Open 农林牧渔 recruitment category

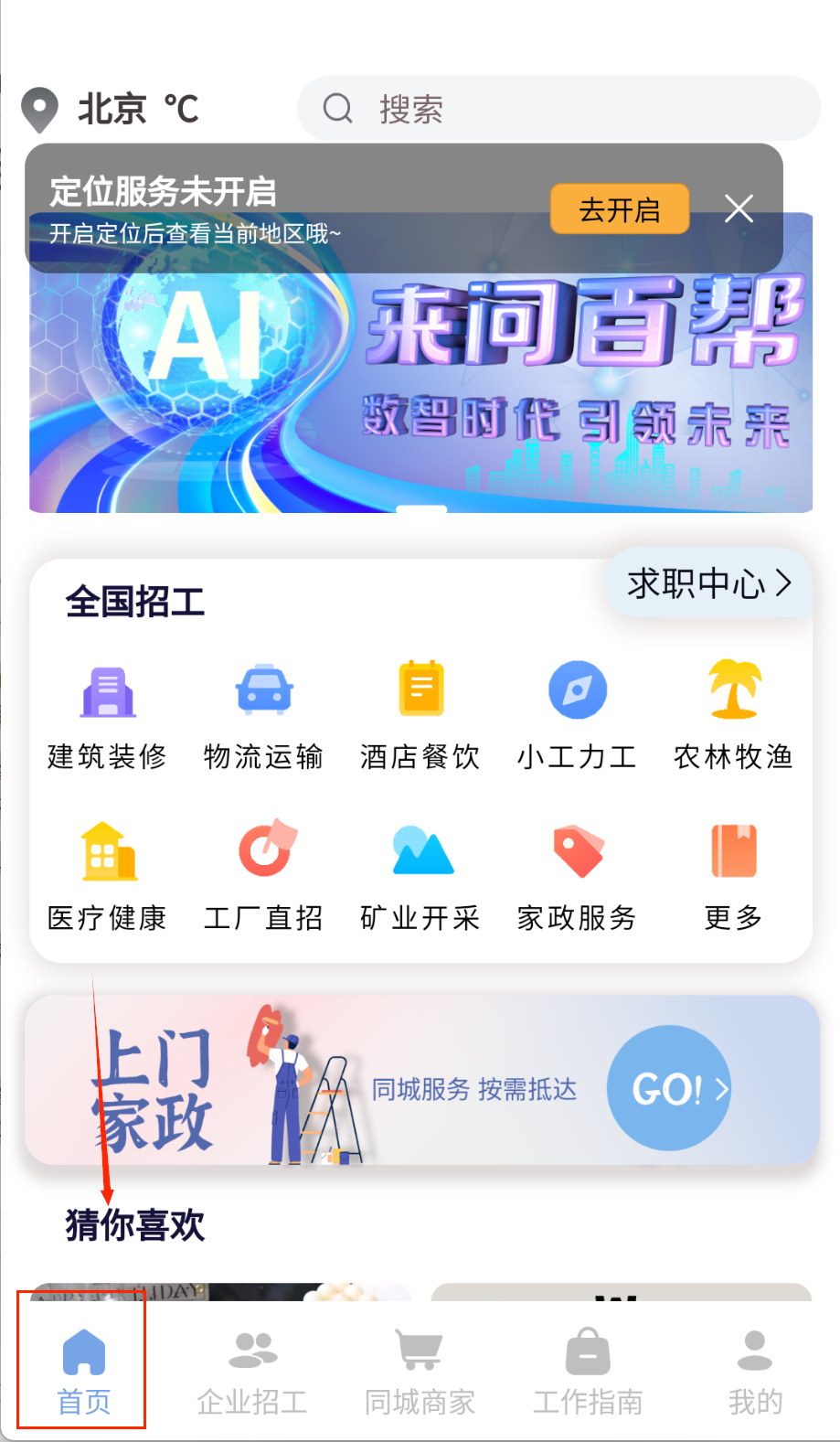[733, 715]
